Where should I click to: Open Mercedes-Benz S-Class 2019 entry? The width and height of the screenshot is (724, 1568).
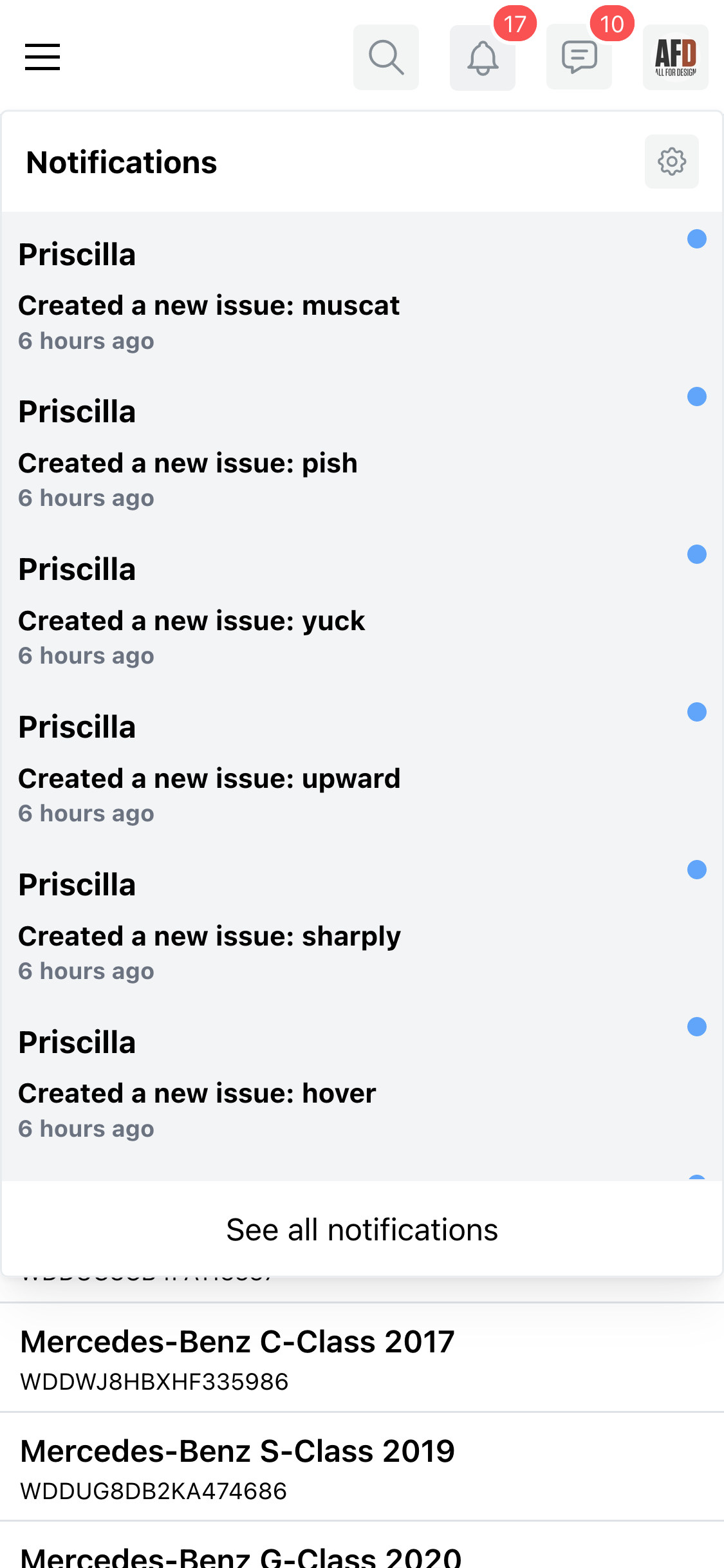click(362, 1467)
